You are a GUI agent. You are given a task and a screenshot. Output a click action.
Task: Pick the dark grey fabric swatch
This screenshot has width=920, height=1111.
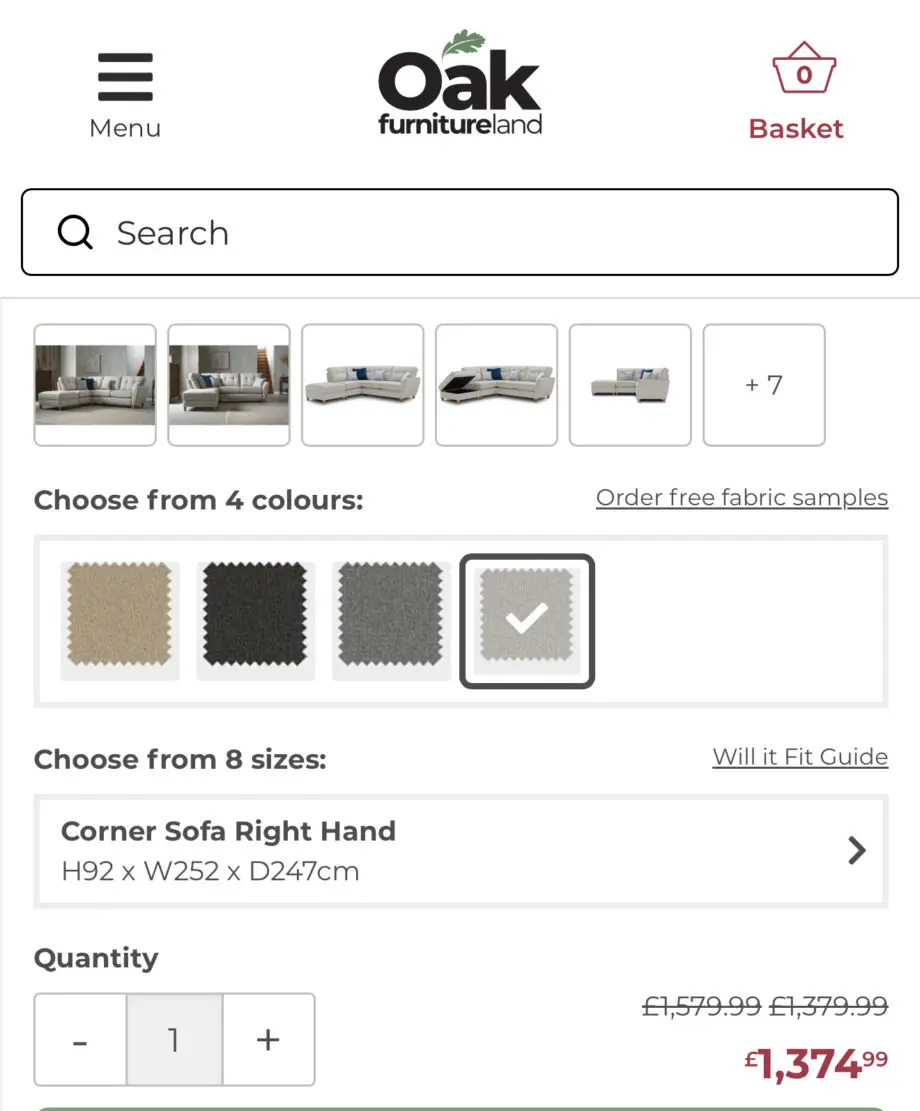pos(391,621)
